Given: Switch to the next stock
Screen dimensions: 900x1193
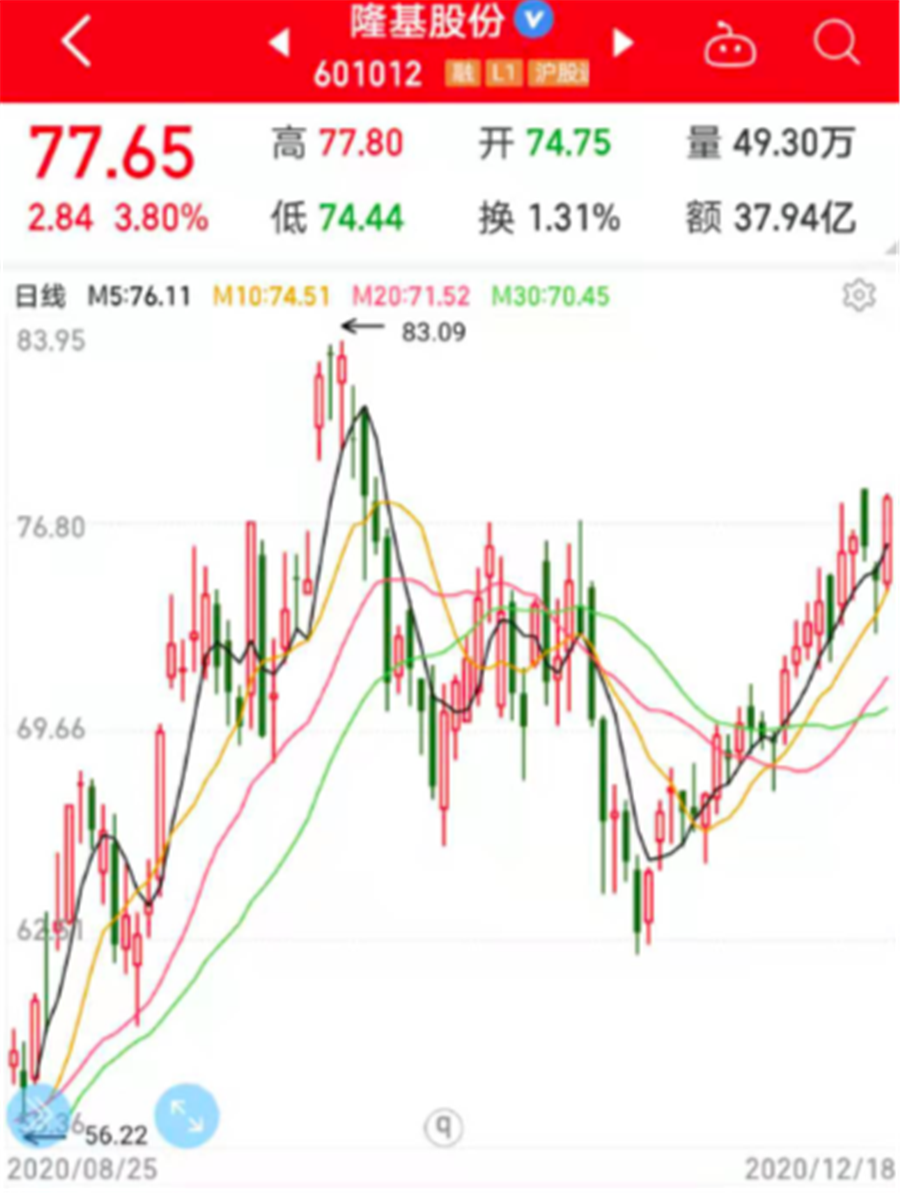Looking at the screenshot, I should [623, 42].
